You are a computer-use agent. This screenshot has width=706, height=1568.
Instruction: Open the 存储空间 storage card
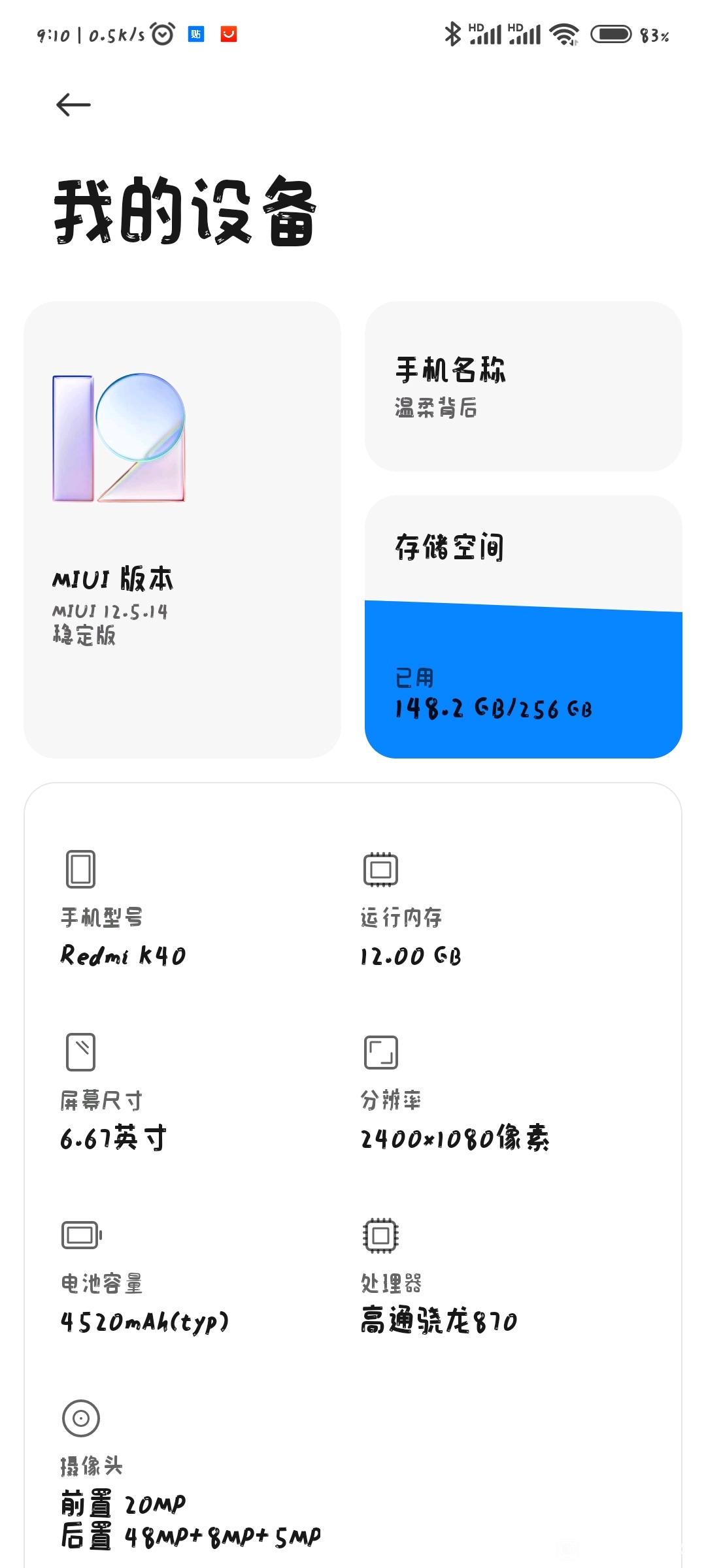pyautogui.click(x=524, y=627)
